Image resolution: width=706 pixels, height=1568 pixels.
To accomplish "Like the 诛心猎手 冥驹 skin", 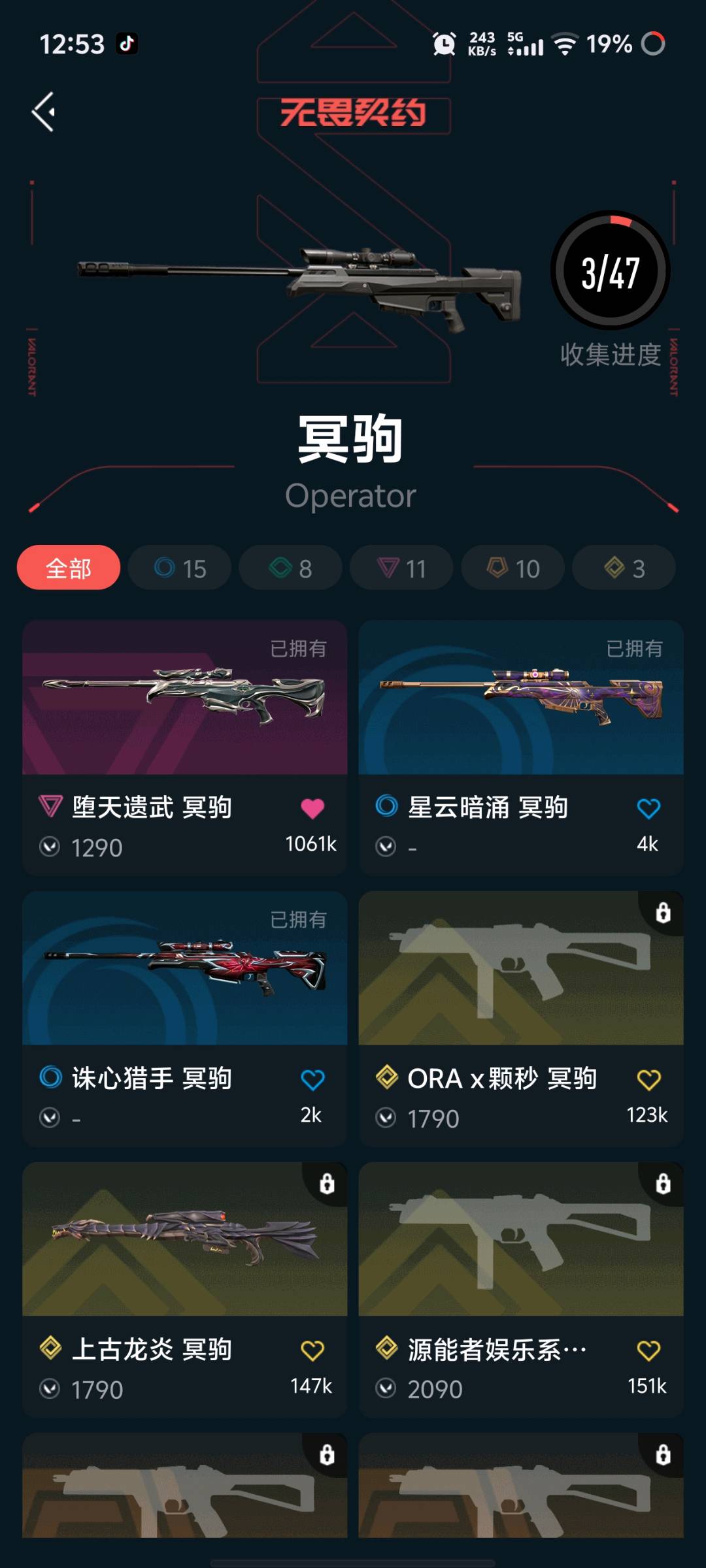I will point(312,1080).
